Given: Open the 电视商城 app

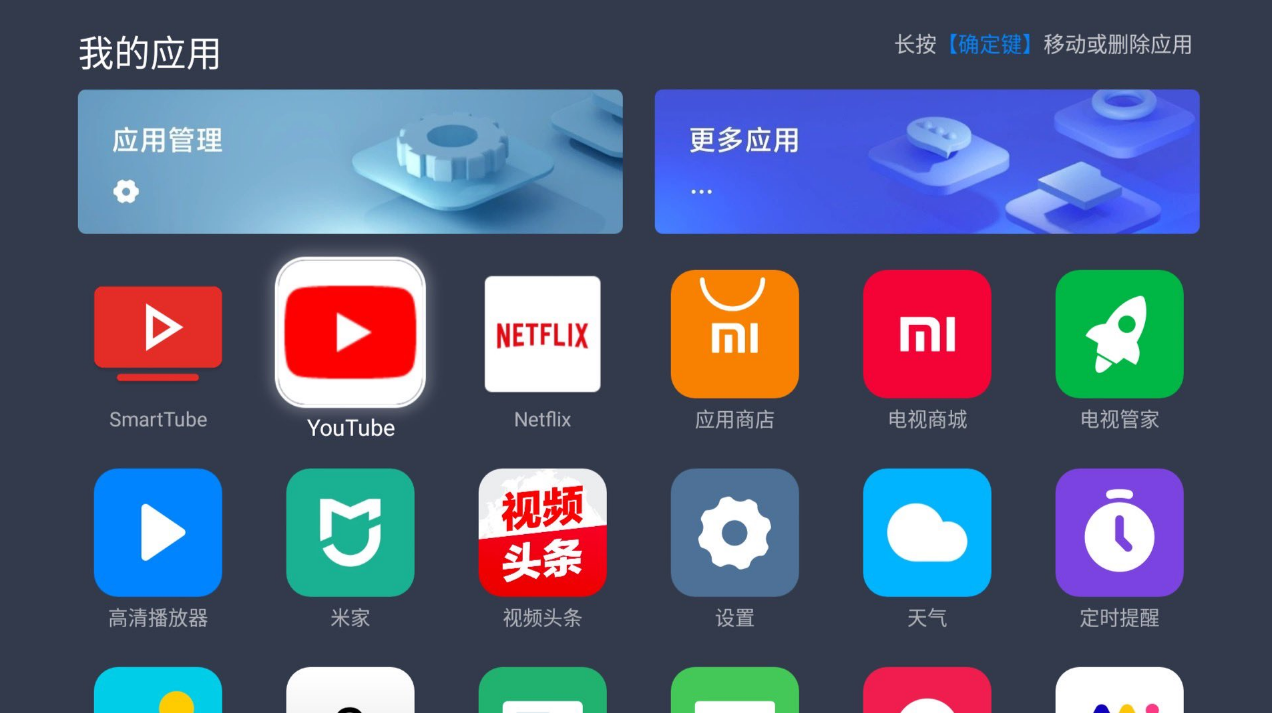Looking at the screenshot, I should (x=926, y=334).
